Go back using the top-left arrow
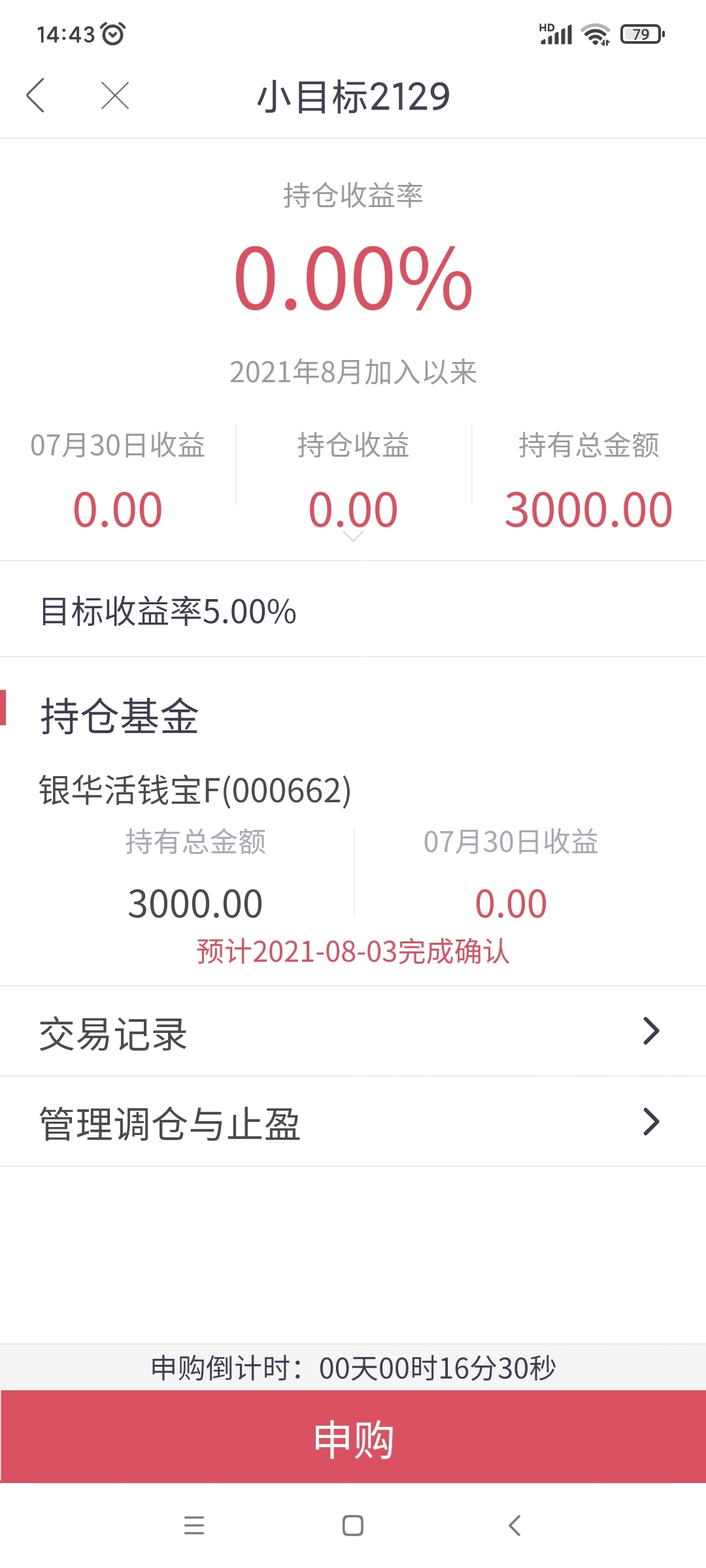This screenshot has width=706, height=1568. pyautogui.click(x=35, y=95)
